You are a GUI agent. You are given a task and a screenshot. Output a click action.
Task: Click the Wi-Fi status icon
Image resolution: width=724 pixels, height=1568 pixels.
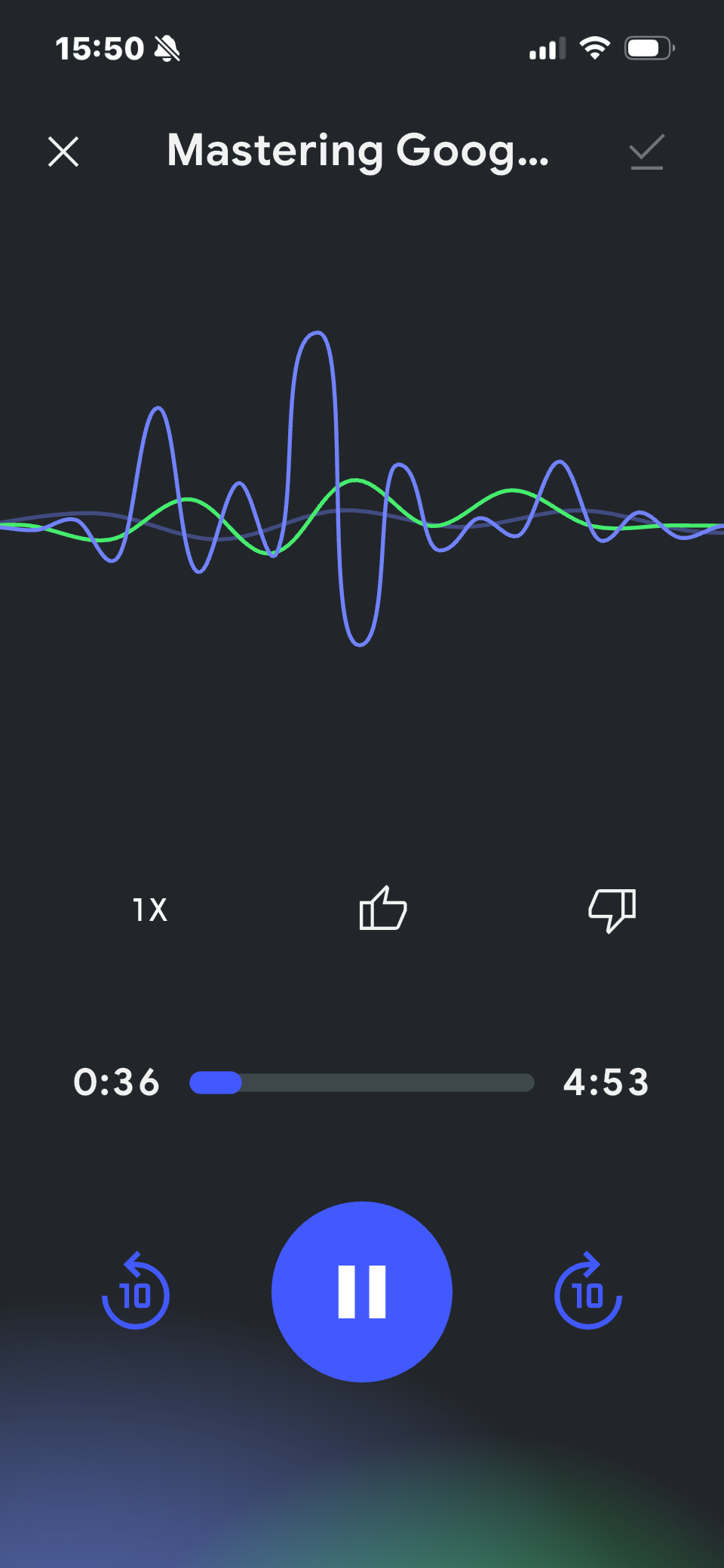pyautogui.click(x=594, y=47)
